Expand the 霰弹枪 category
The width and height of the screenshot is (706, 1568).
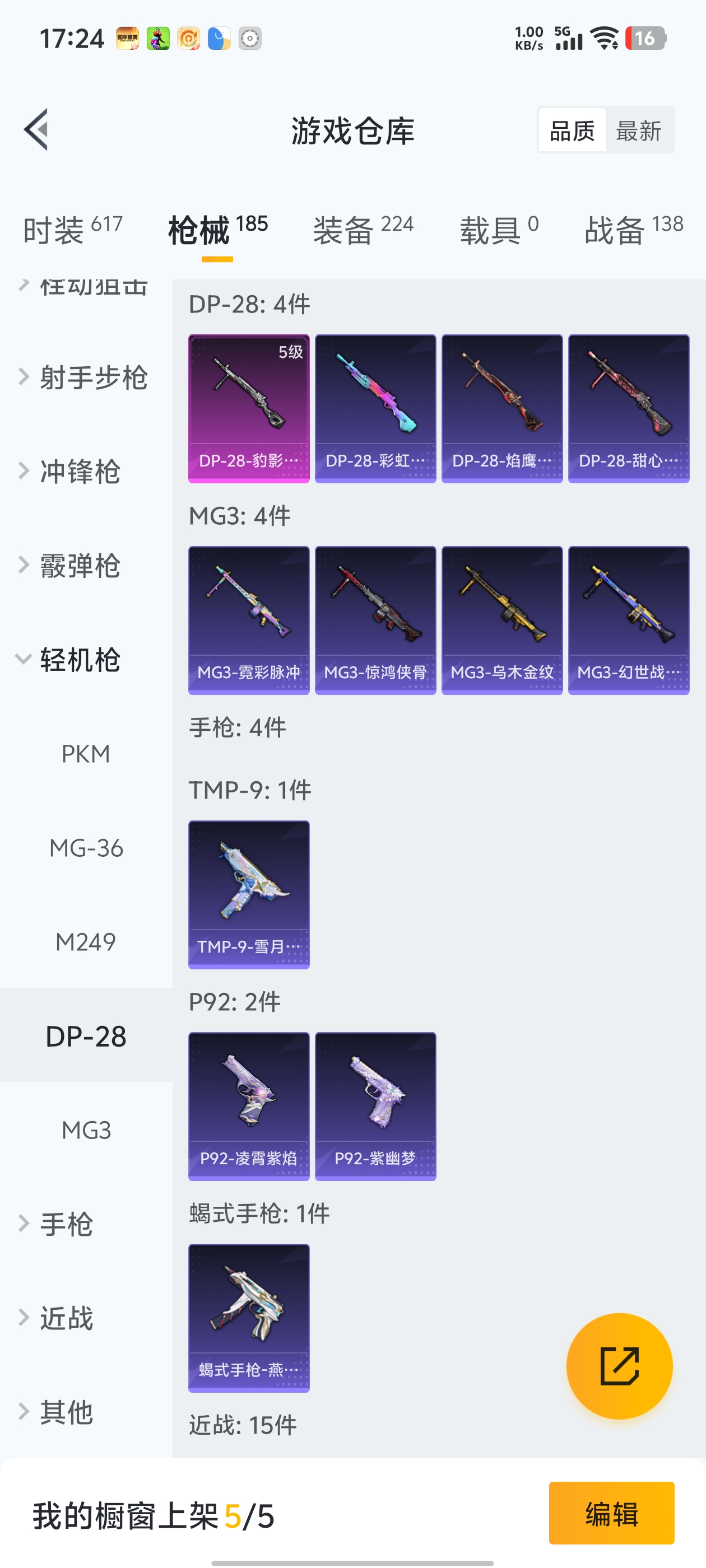[79, 566]
